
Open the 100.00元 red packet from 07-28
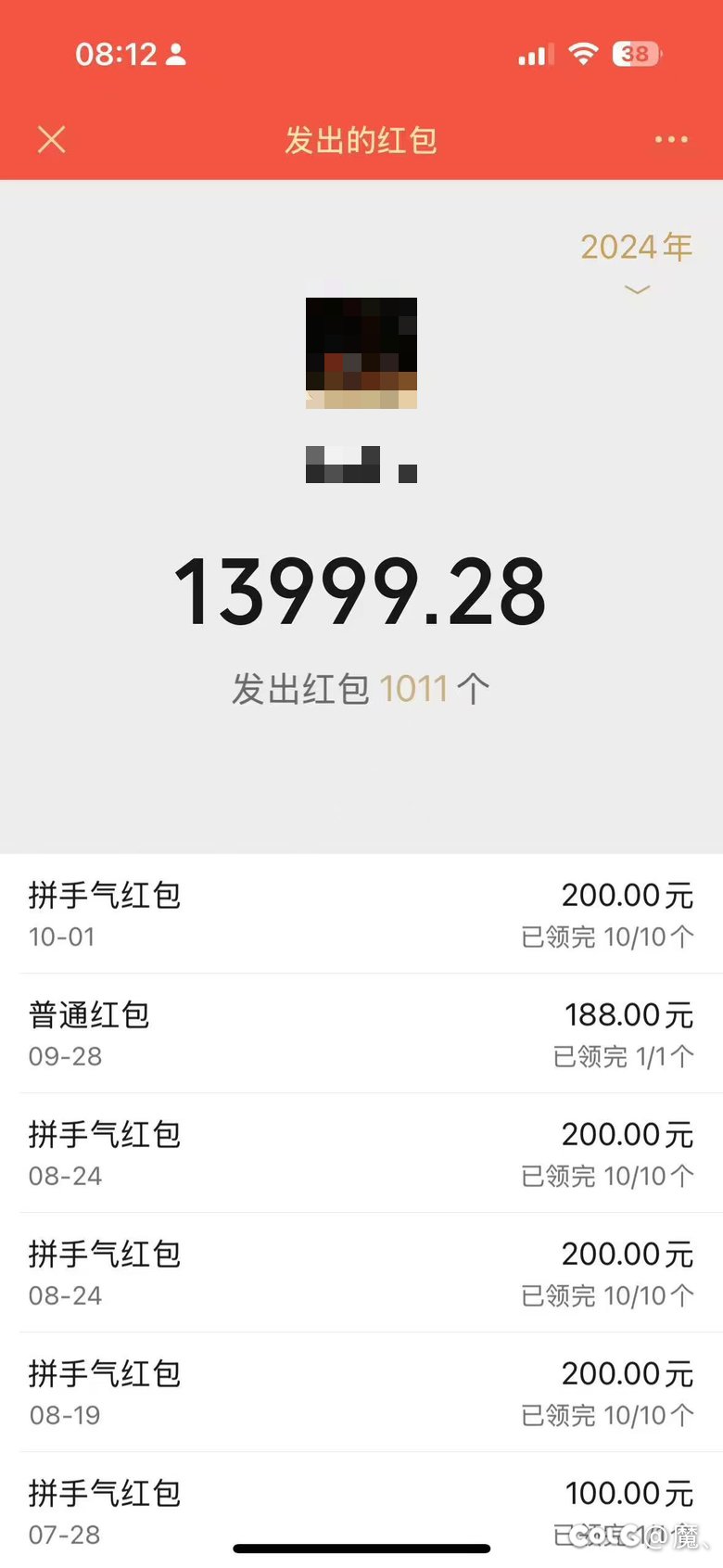[x=361, y=1510]
